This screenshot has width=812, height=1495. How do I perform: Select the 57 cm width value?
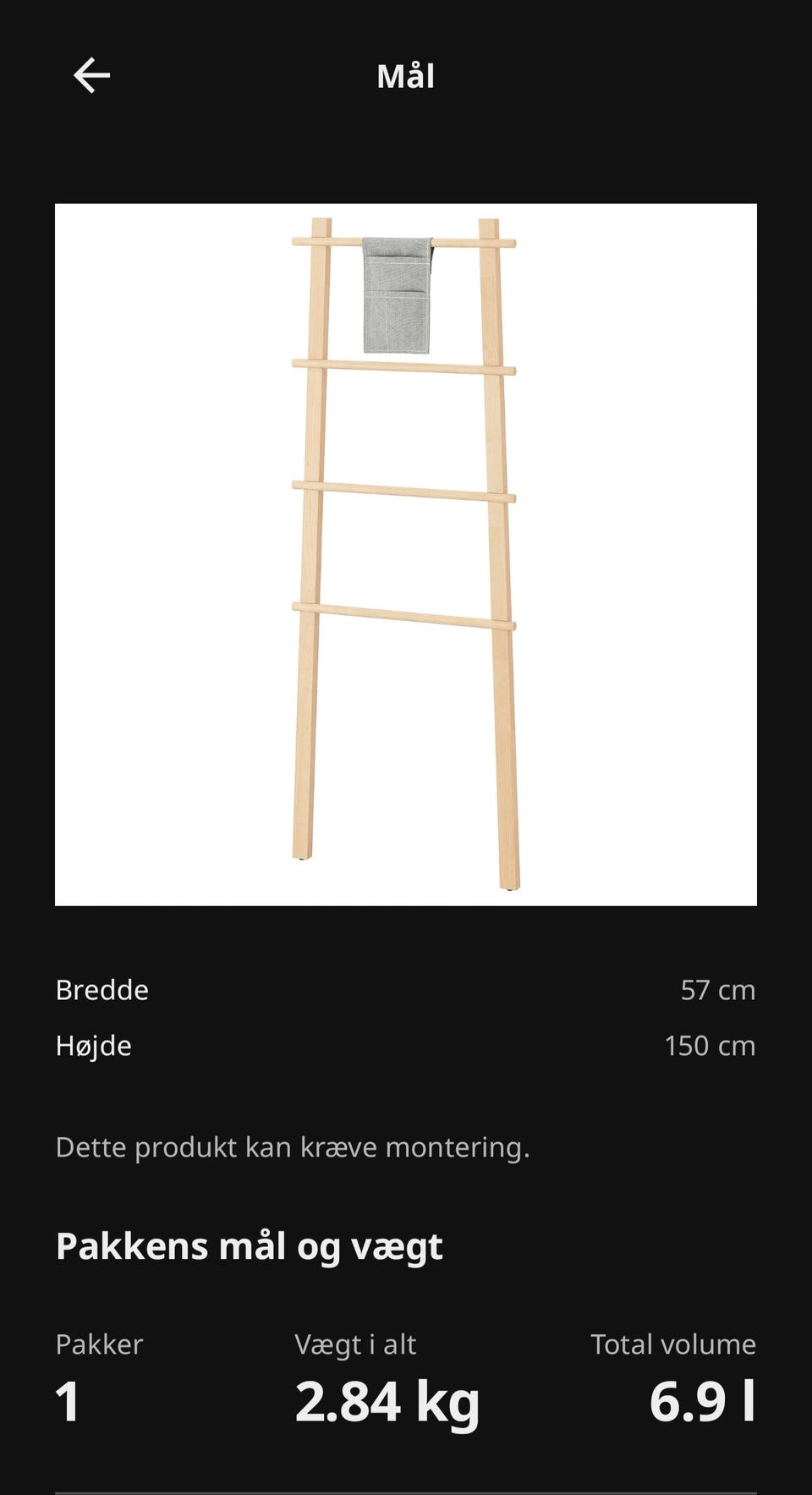pyautogui.click(x=720, y=990)
